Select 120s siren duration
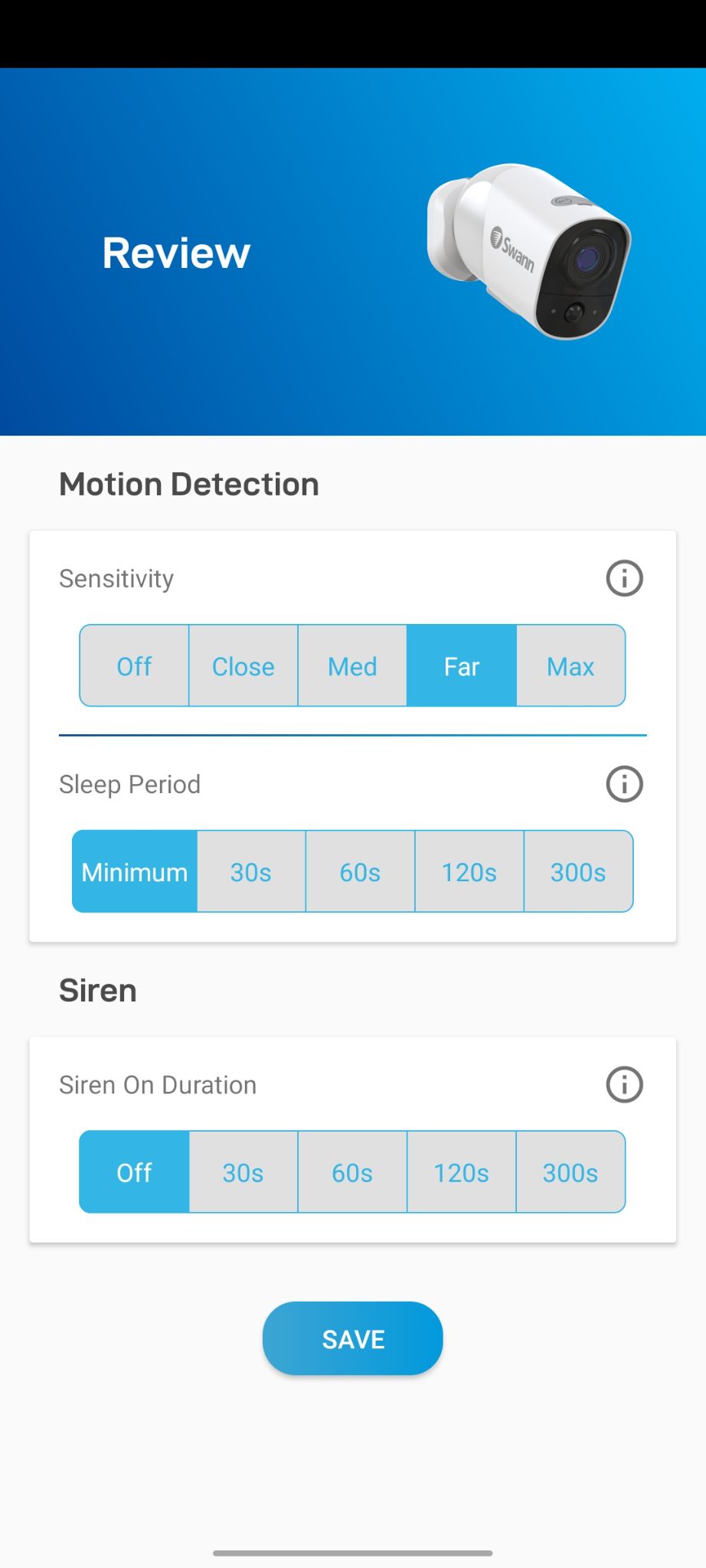 (461, 1172)
